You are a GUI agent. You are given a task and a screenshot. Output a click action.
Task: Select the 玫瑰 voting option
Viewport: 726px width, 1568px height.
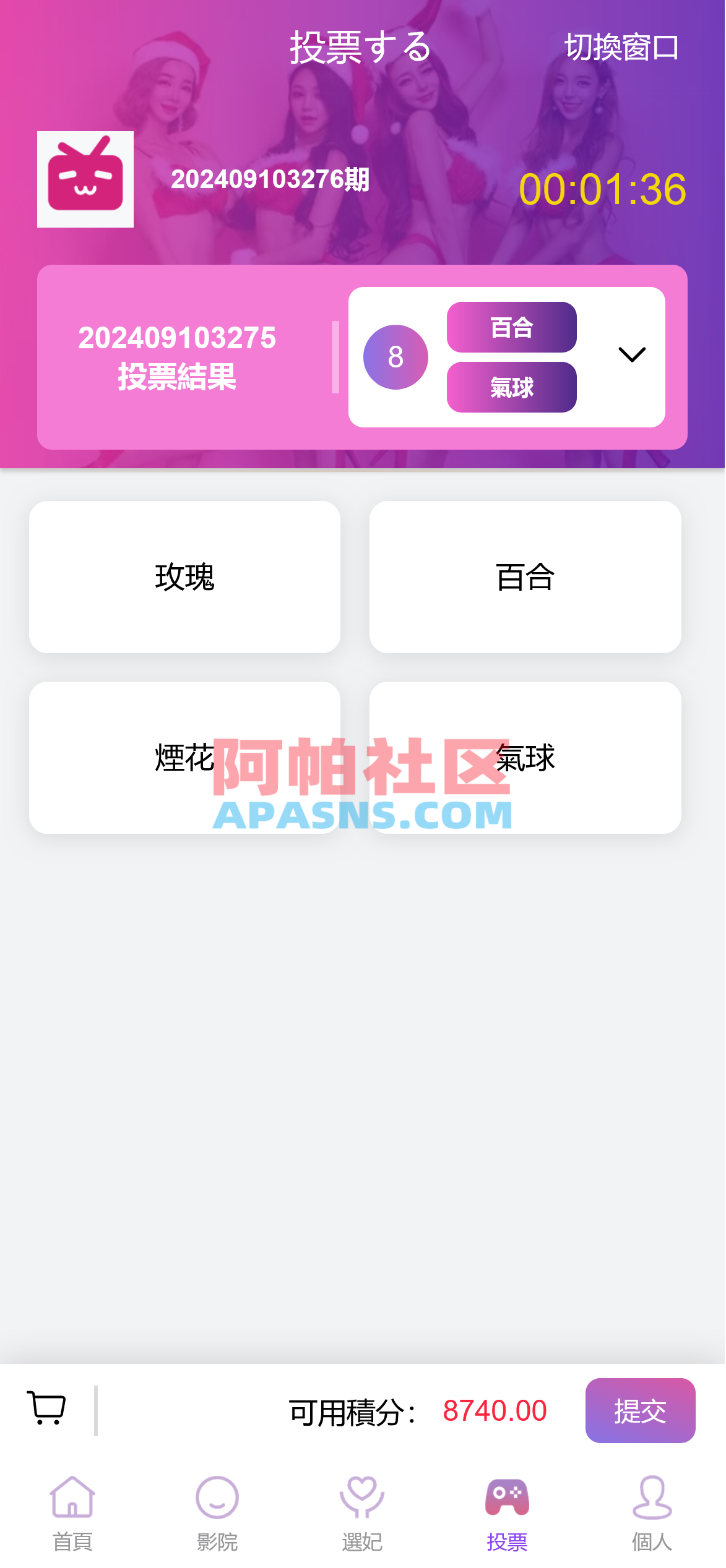click(184, 577)
